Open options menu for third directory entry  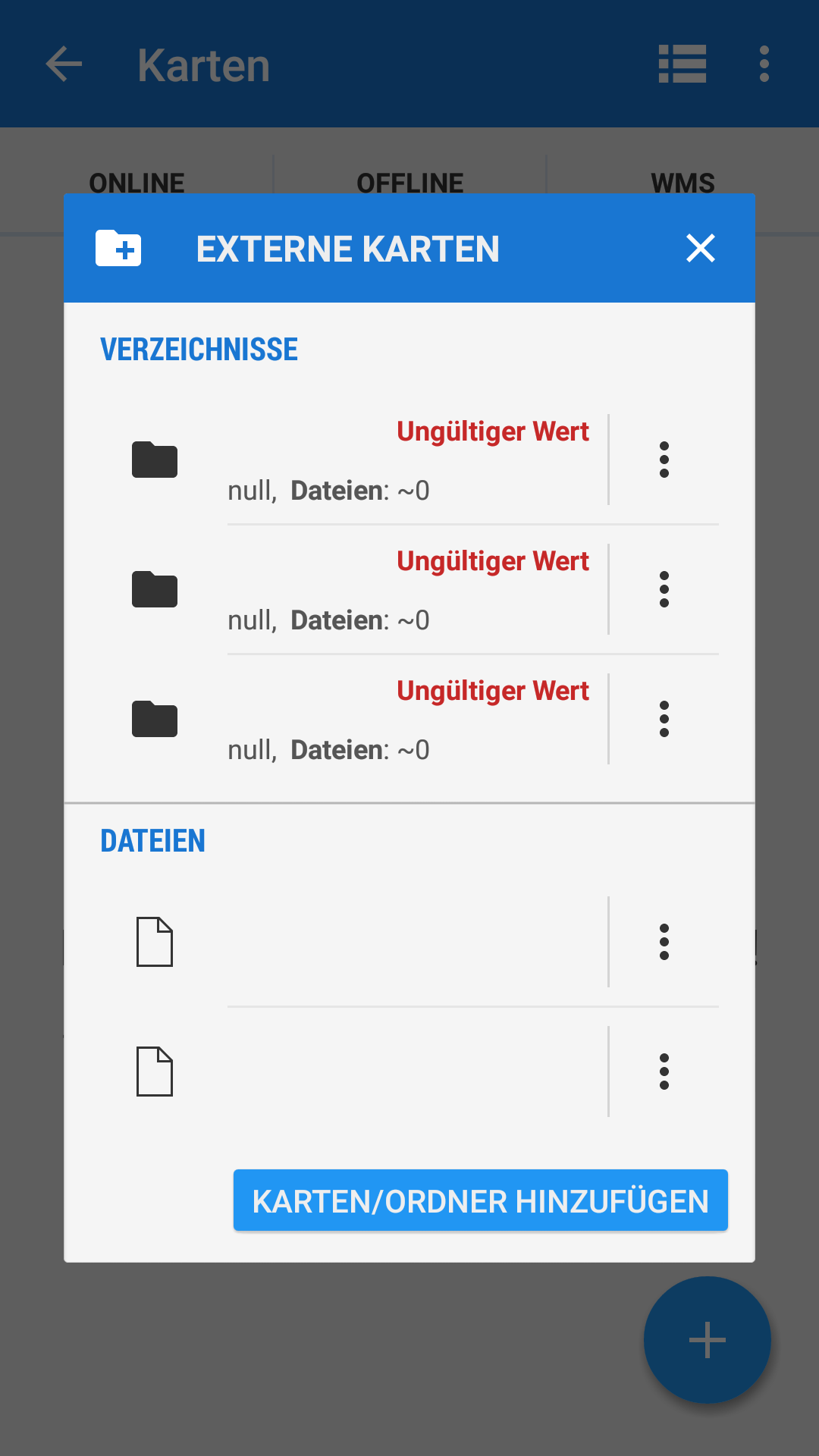(x=664, y=719)
